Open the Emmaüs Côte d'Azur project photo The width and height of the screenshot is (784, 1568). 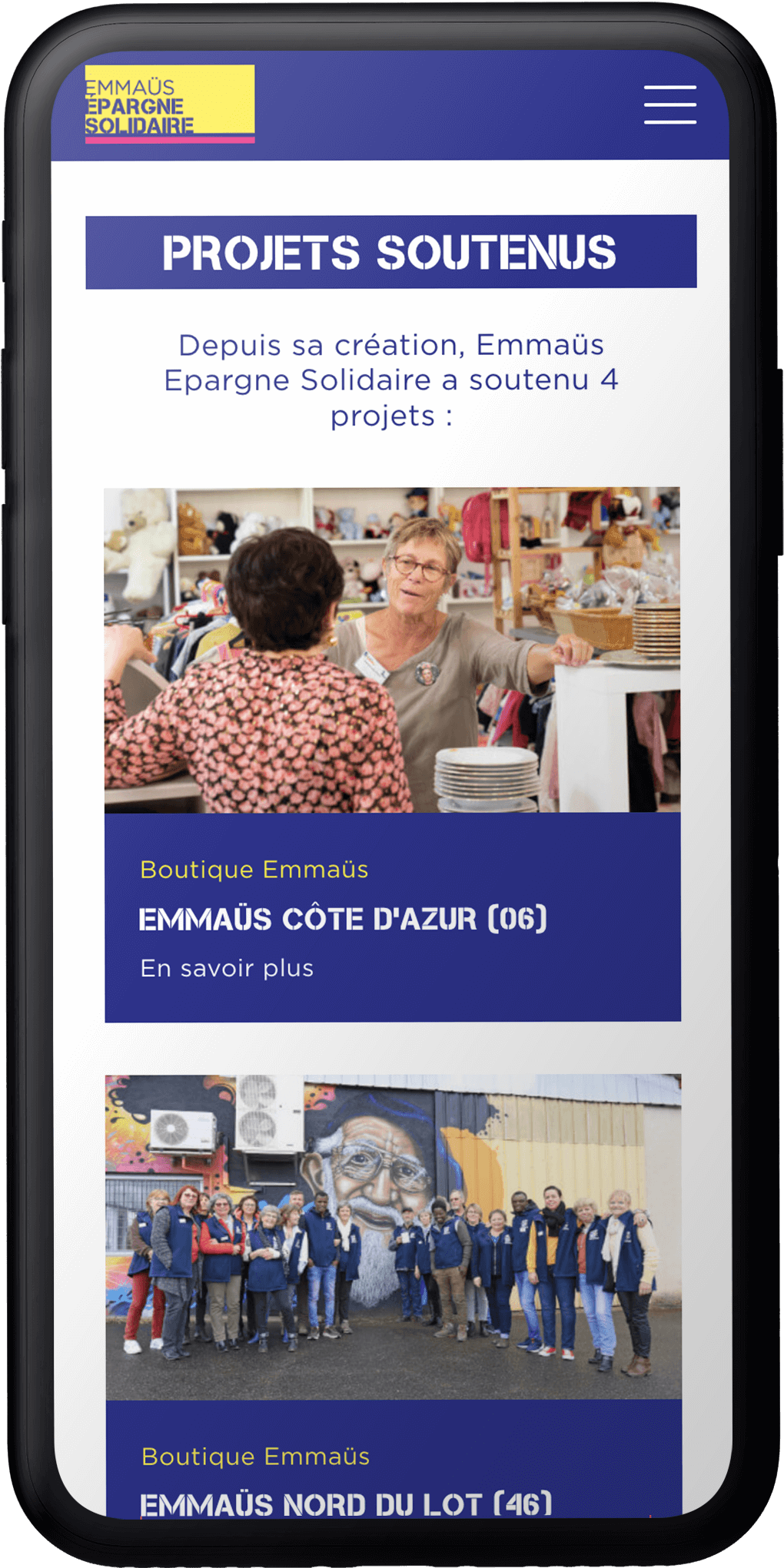(392, 650)
